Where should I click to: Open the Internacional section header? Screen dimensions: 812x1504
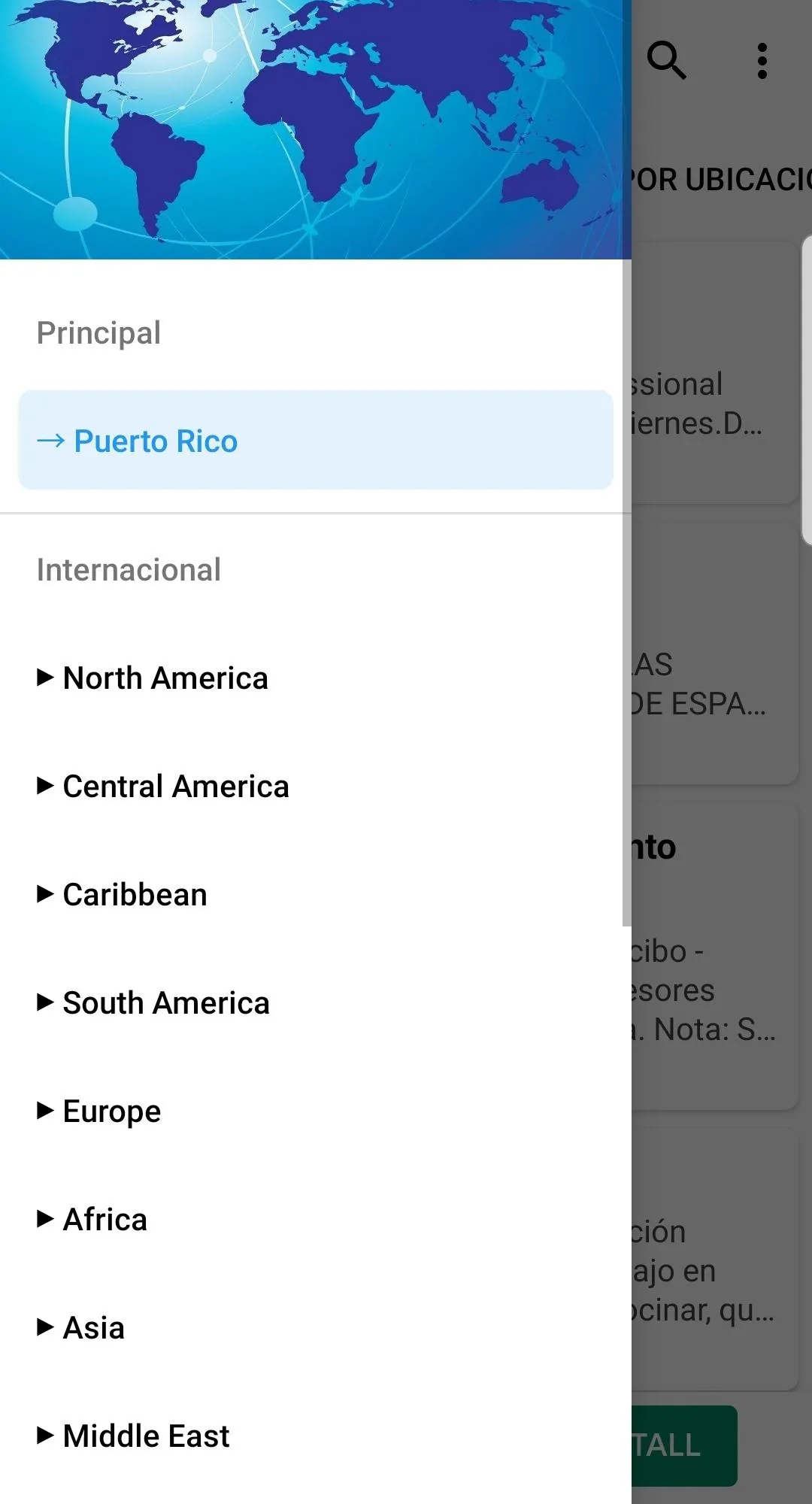coord(128,569)
